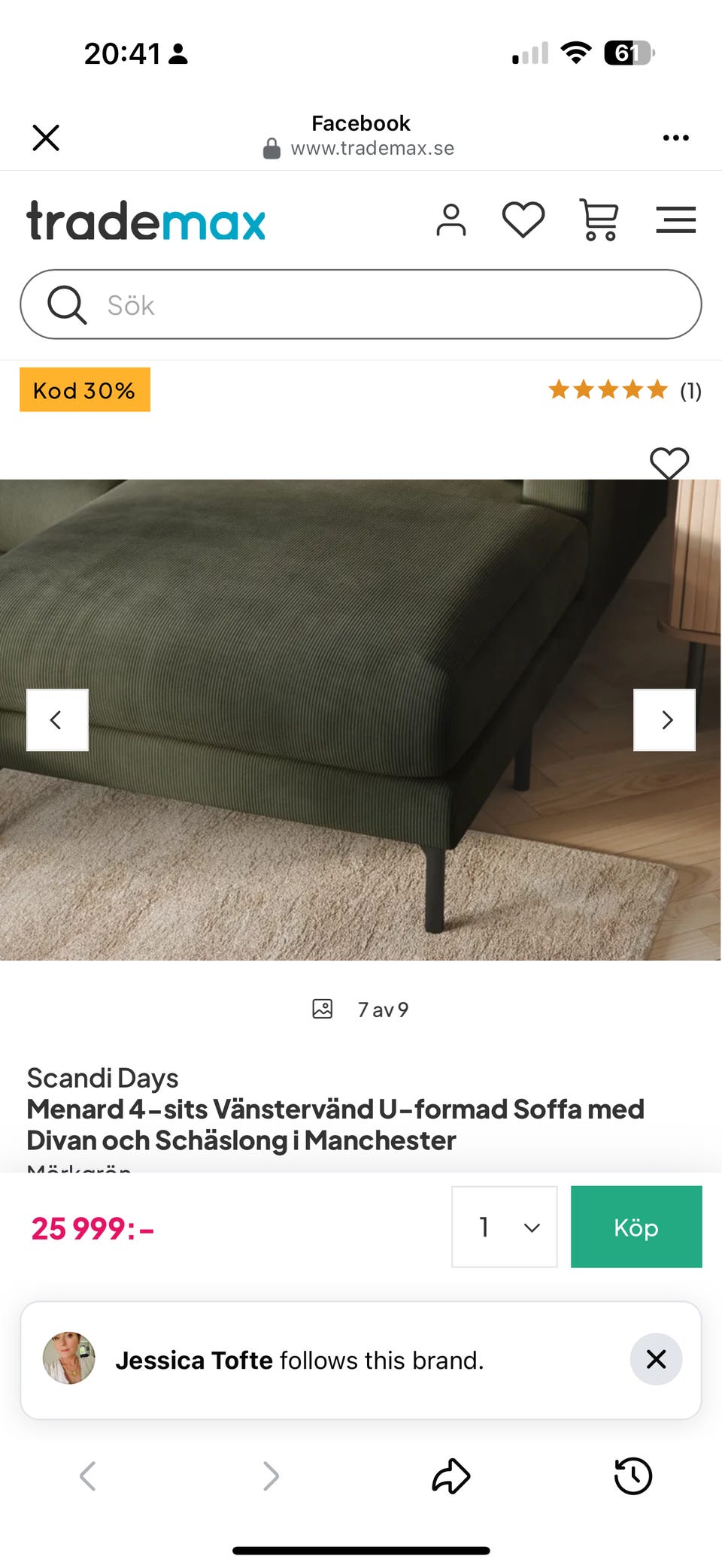Open the hamburger menu
The image size is (722, 1568).
[675, 219]
